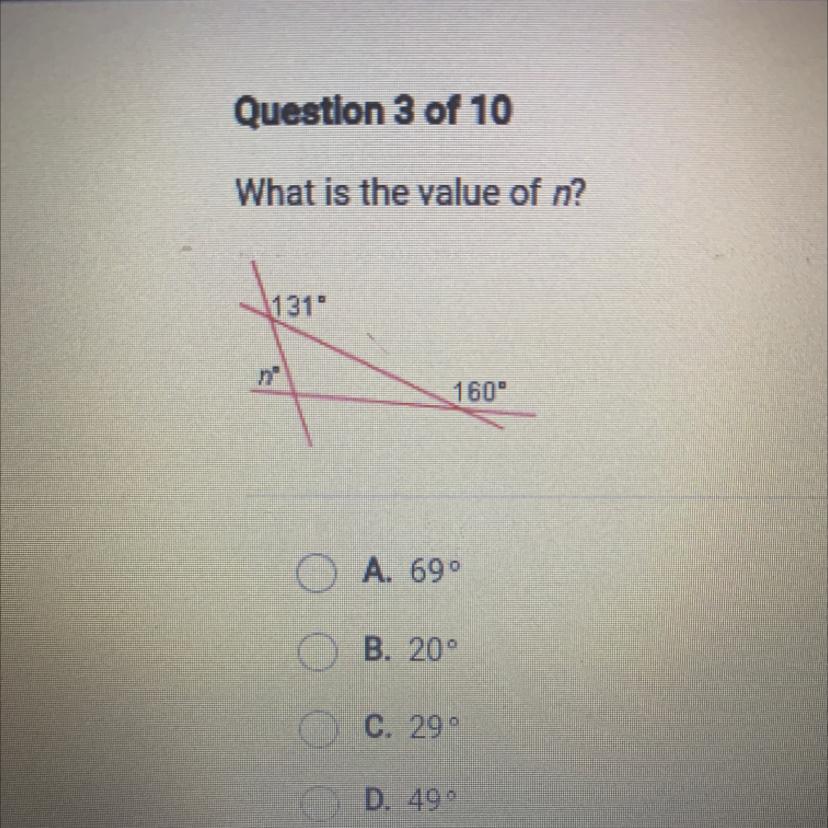Viewport: 828px width, 828px height.
Task: Pick answer C. 29°
Action: click(316, 725)
